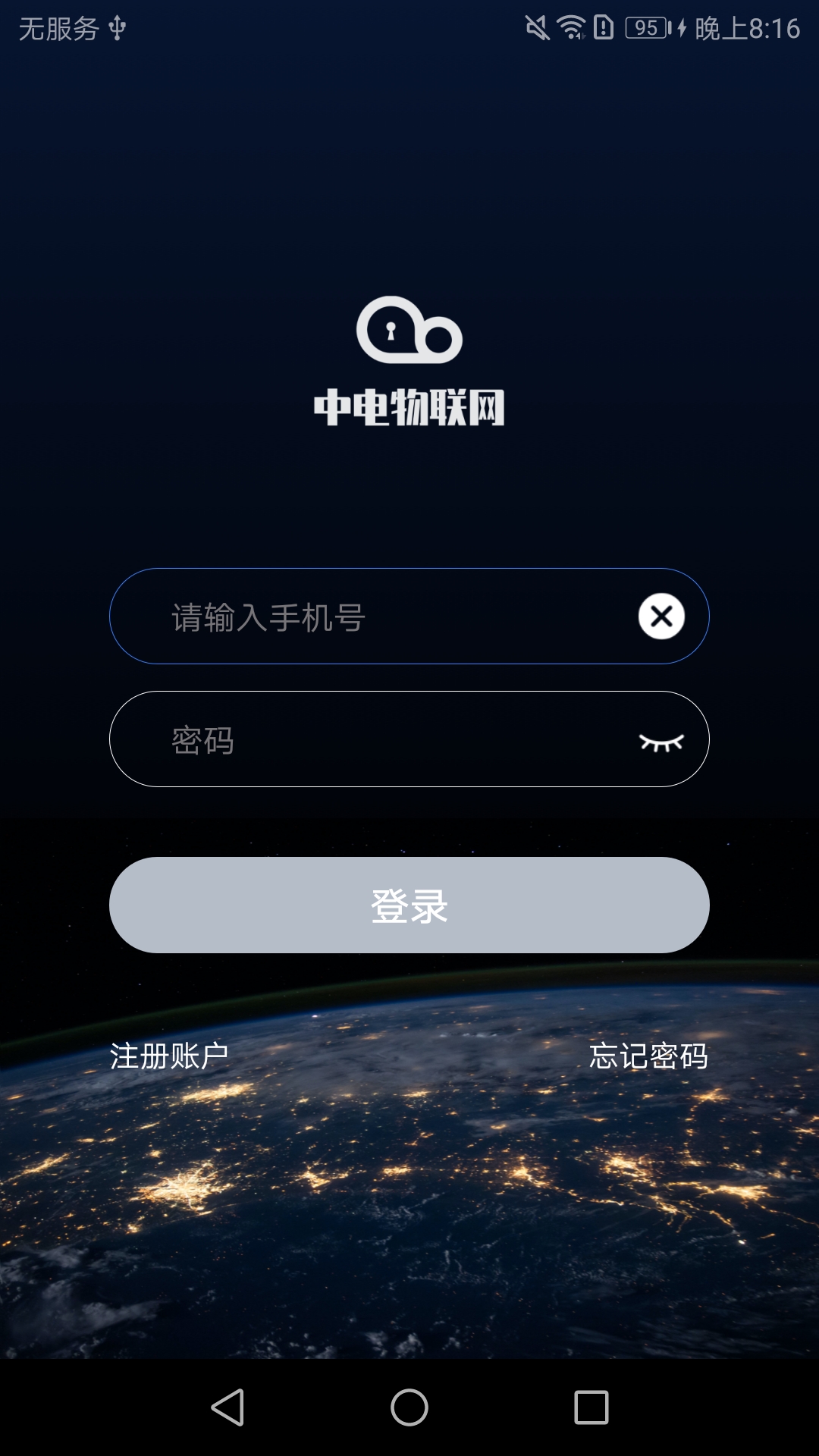Open 注册账户 to register an account
The image size is (819, 1456).
click(x=169, y=1056)
